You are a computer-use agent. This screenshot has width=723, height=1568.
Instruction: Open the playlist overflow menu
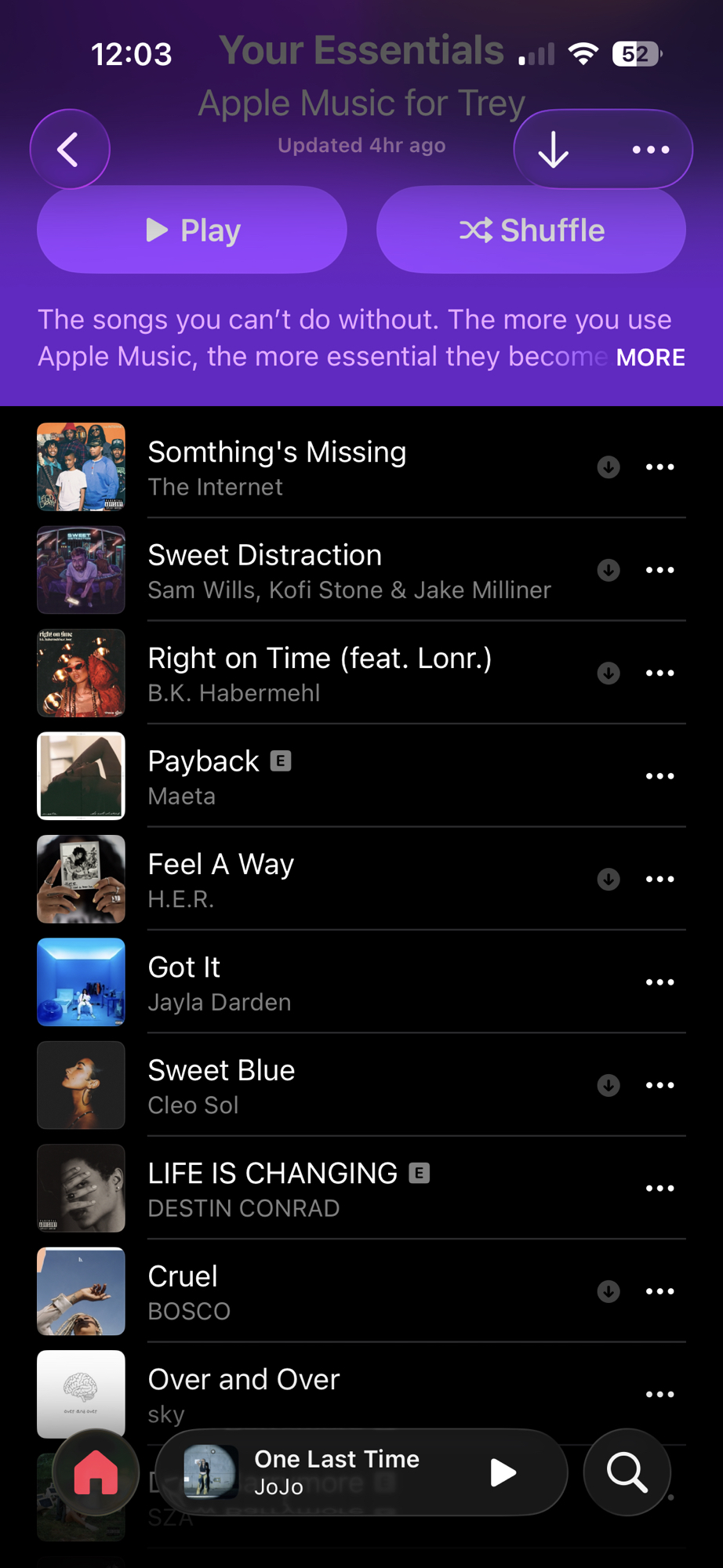651,149
